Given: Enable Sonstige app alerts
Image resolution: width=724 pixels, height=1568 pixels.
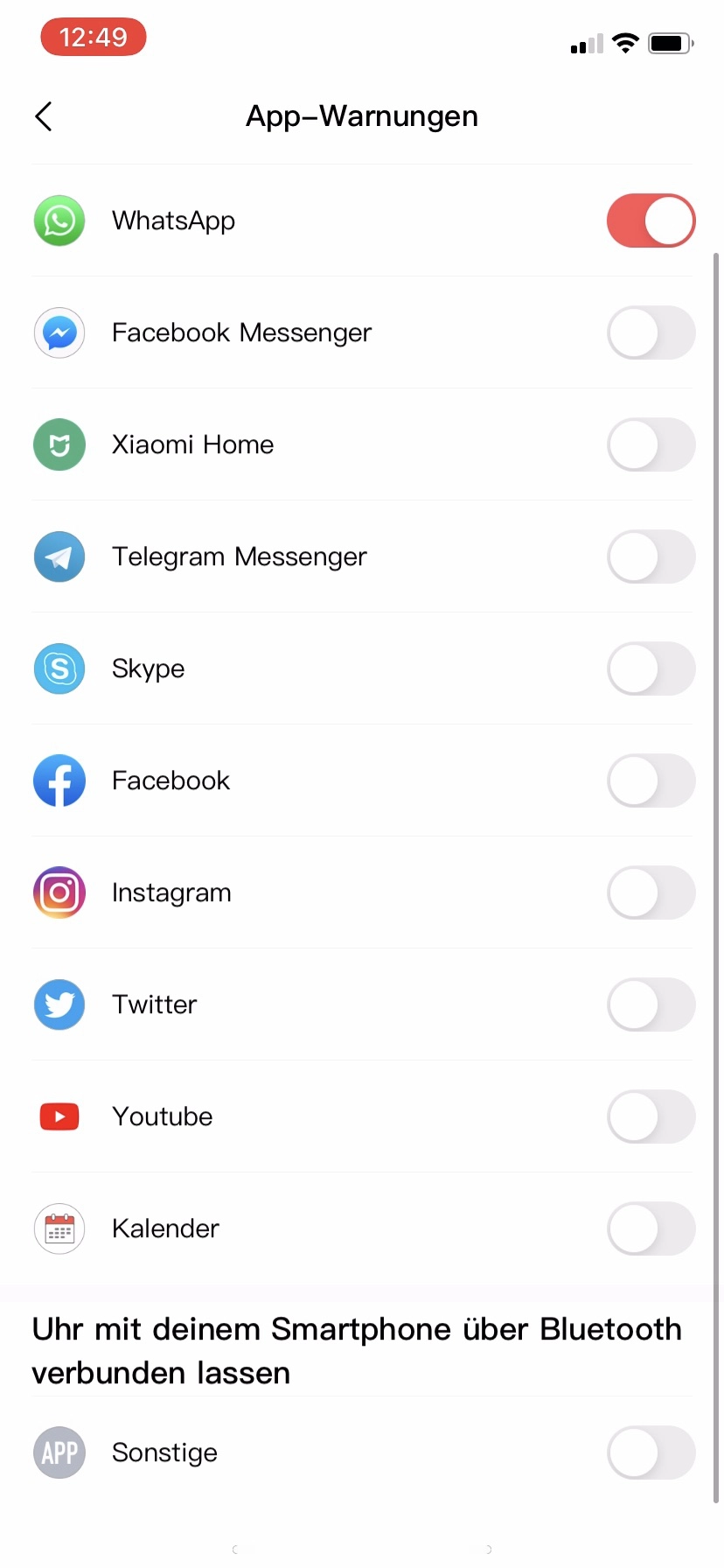Looking at the screenshot, I should (651, 1452).
